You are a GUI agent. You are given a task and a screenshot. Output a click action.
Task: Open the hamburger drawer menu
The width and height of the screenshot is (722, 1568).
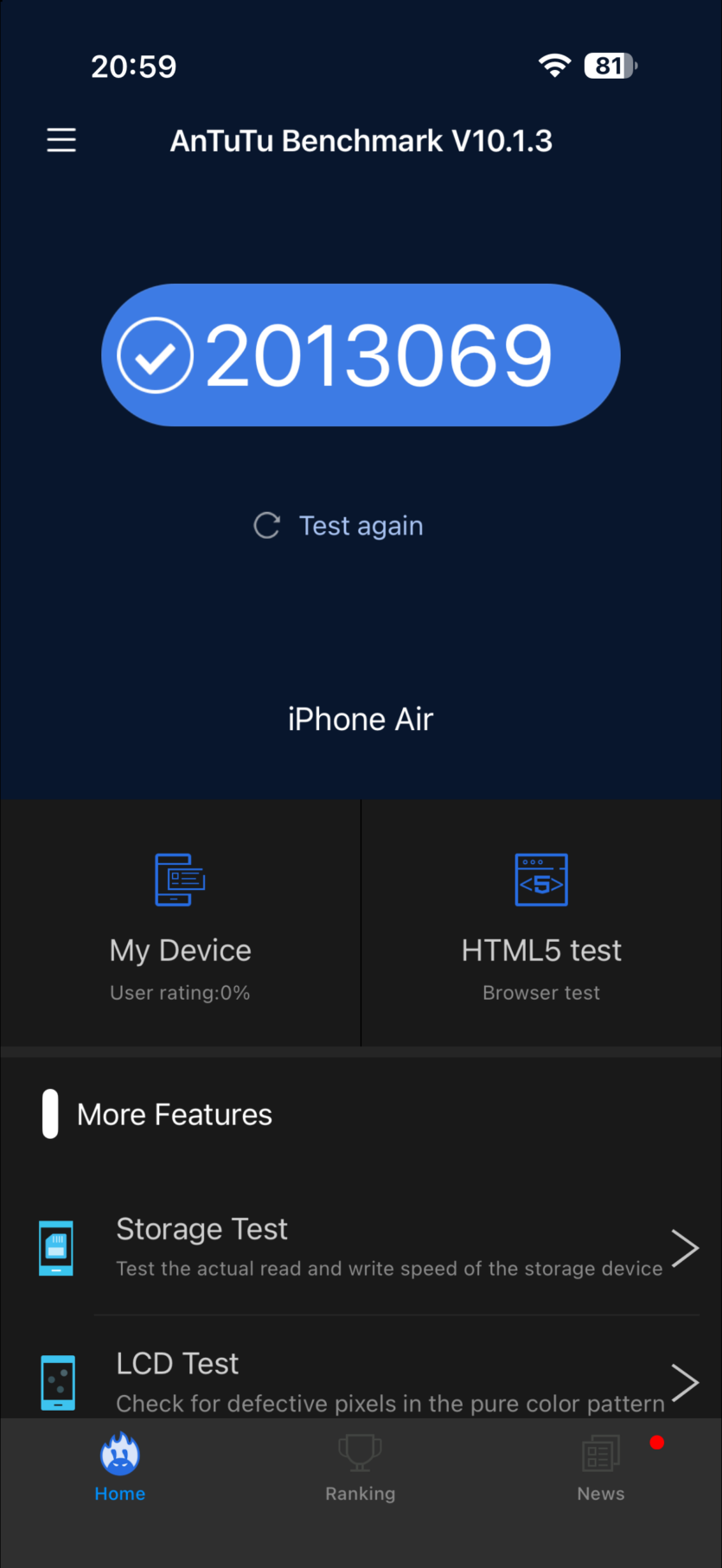coord(61,140)
